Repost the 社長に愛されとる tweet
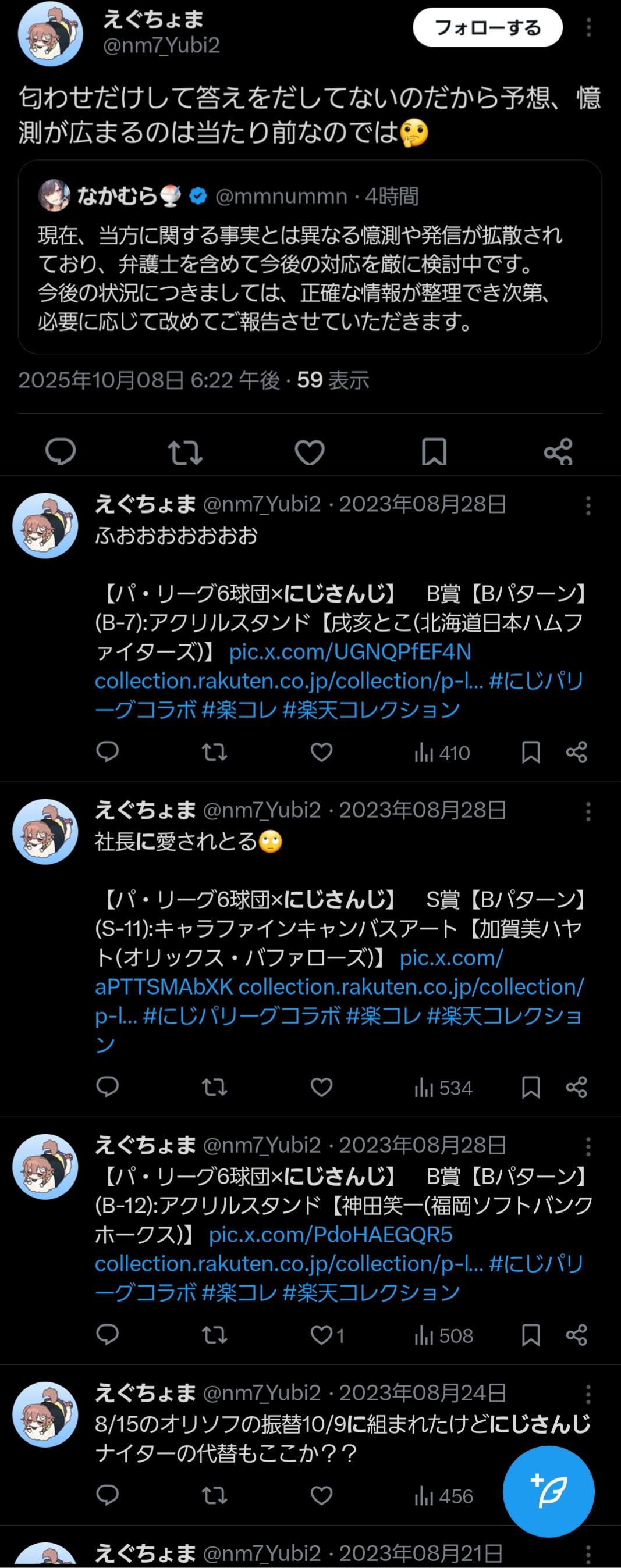Viewport: 621px width, 1568px height. coord(214,1087)
